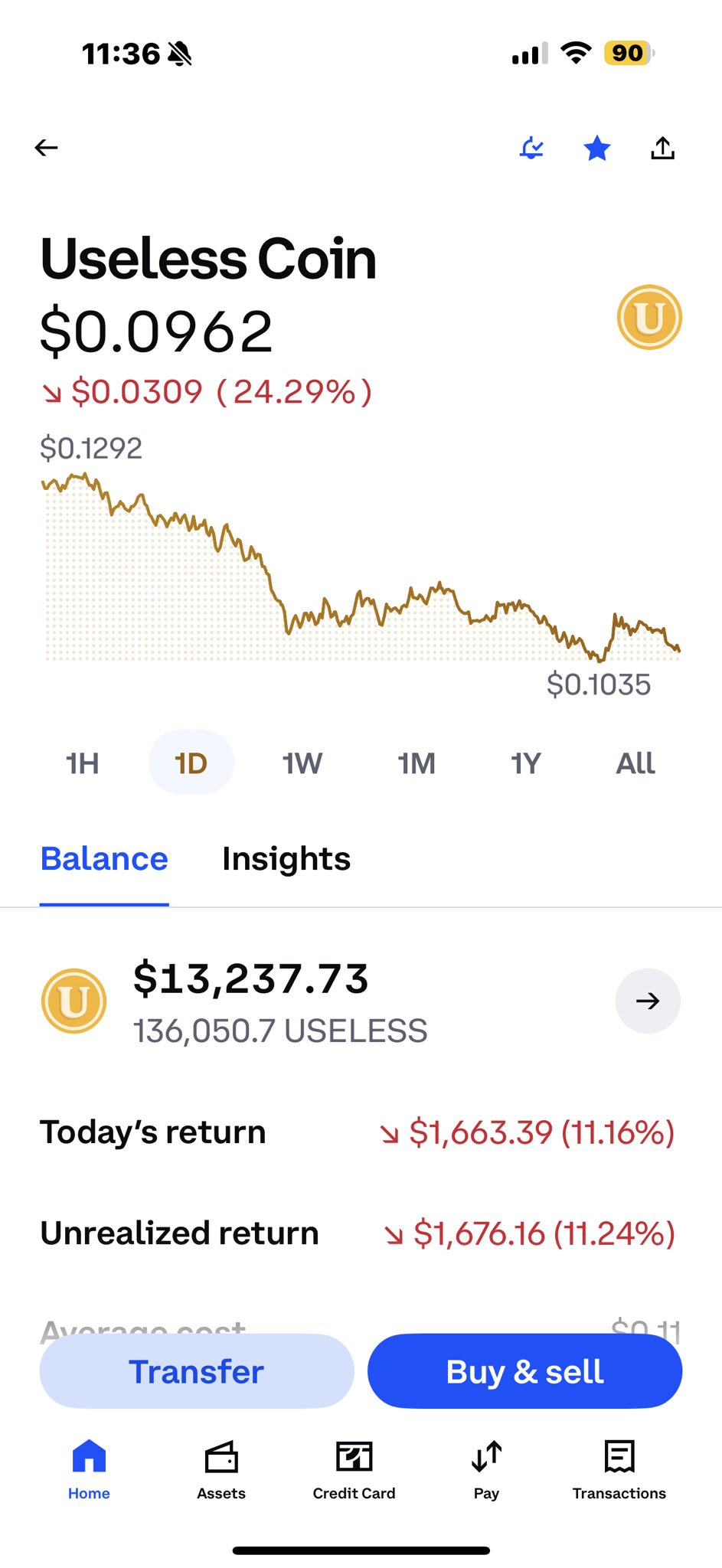Viewport: 722px width, 1568px height.
Task: Switch chart to 1W range
Action: coord(302,763)
